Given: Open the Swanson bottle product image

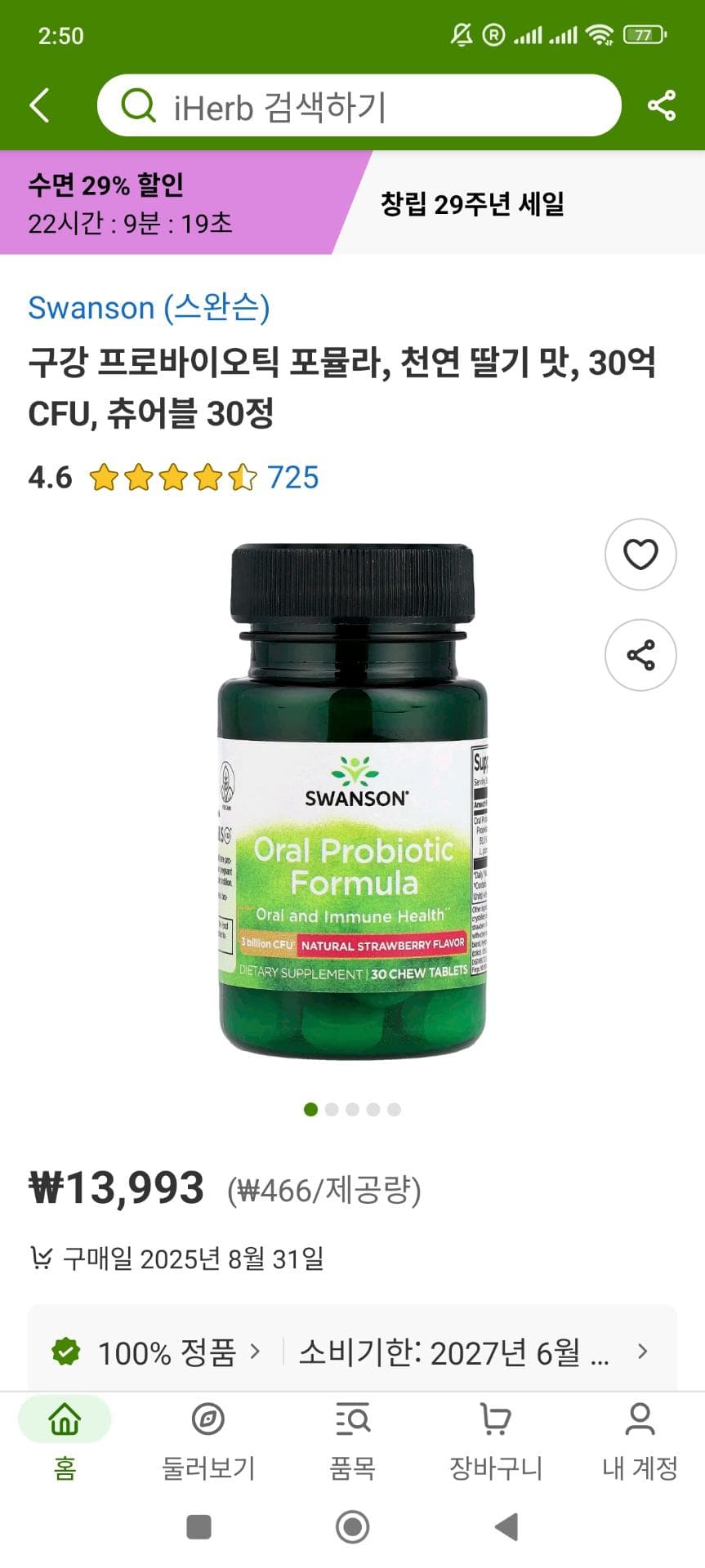Looking at the screenshot, I should tap(352, 802).
